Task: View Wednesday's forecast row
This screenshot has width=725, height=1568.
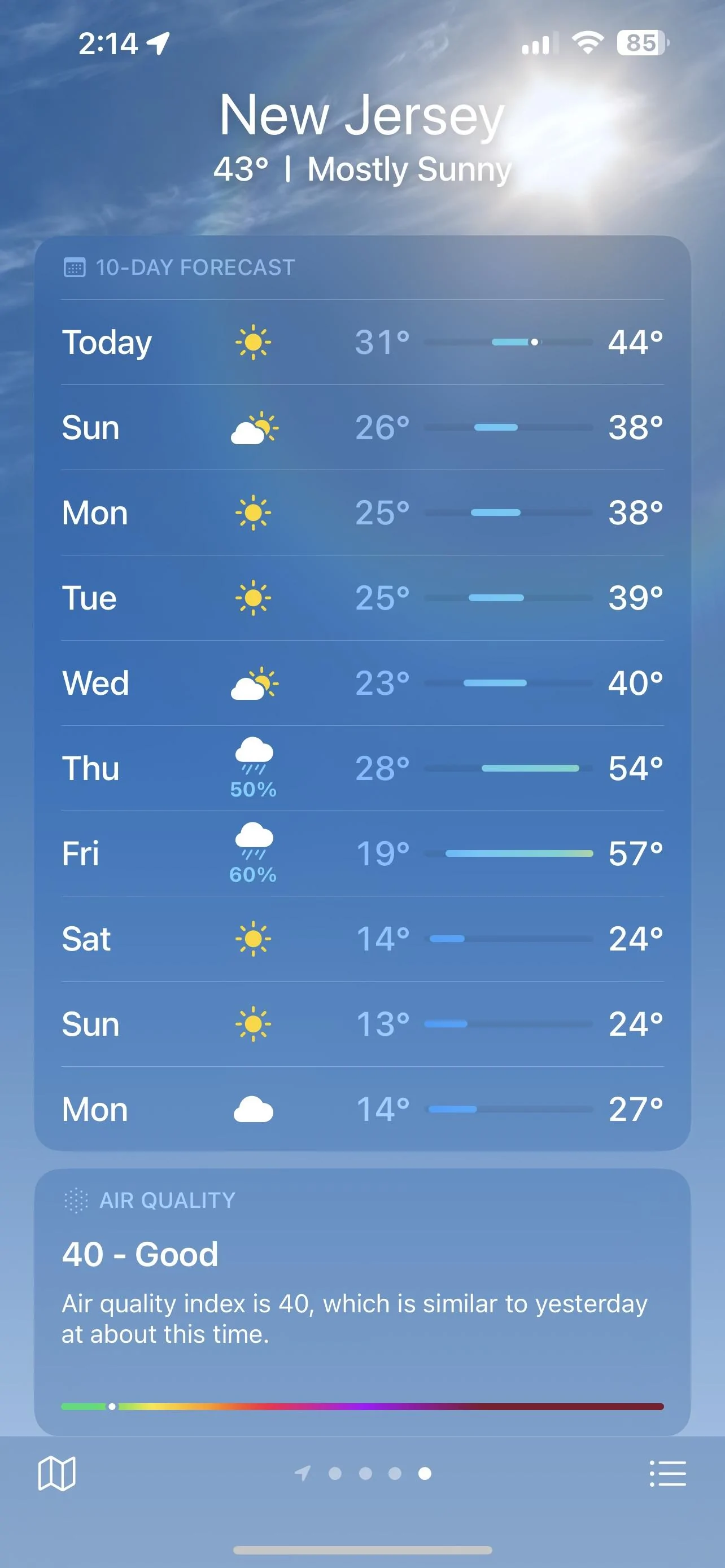Action: pos(362,683)
